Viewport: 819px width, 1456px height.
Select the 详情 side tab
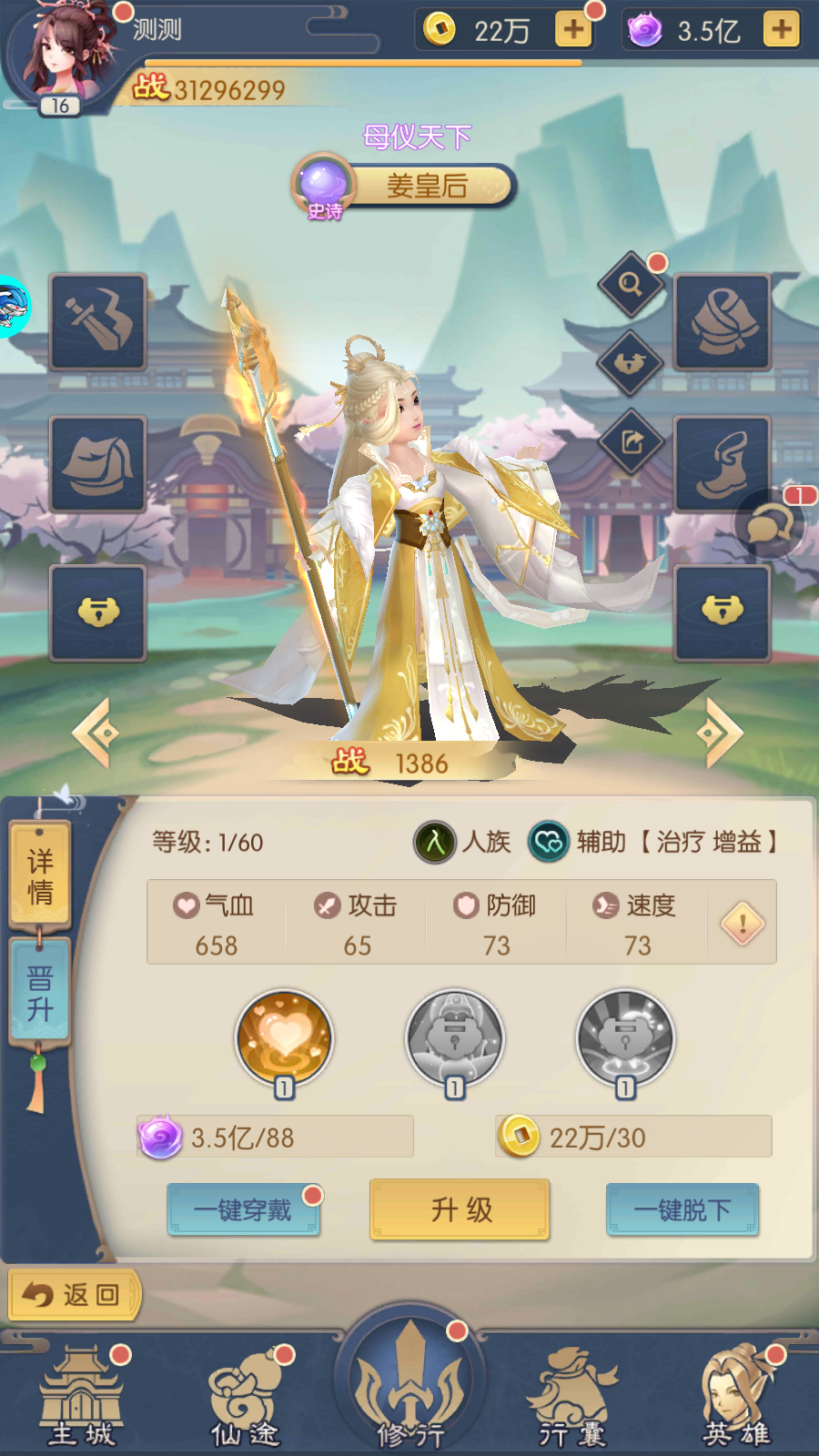[39, 875]
